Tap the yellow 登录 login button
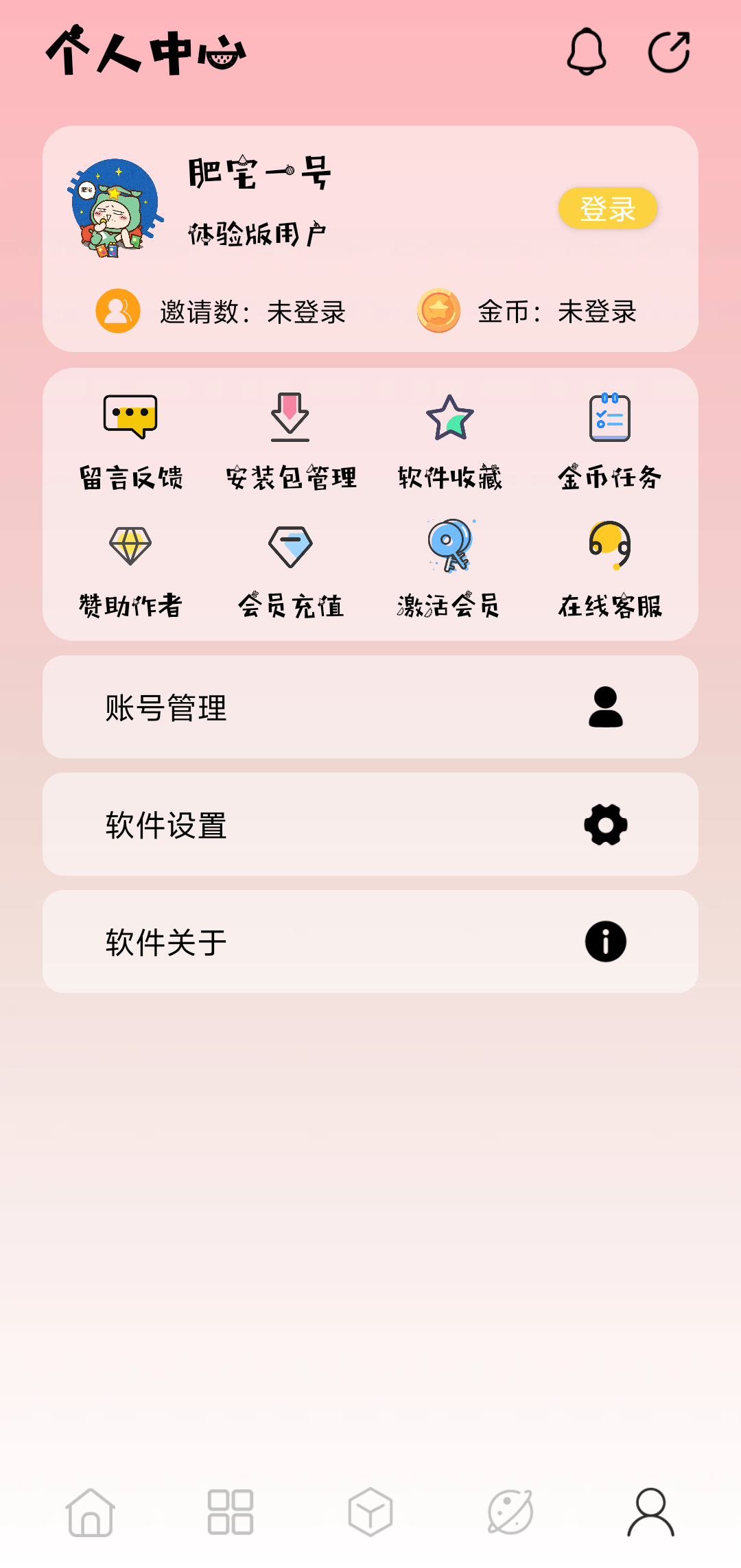 point(607,208)
